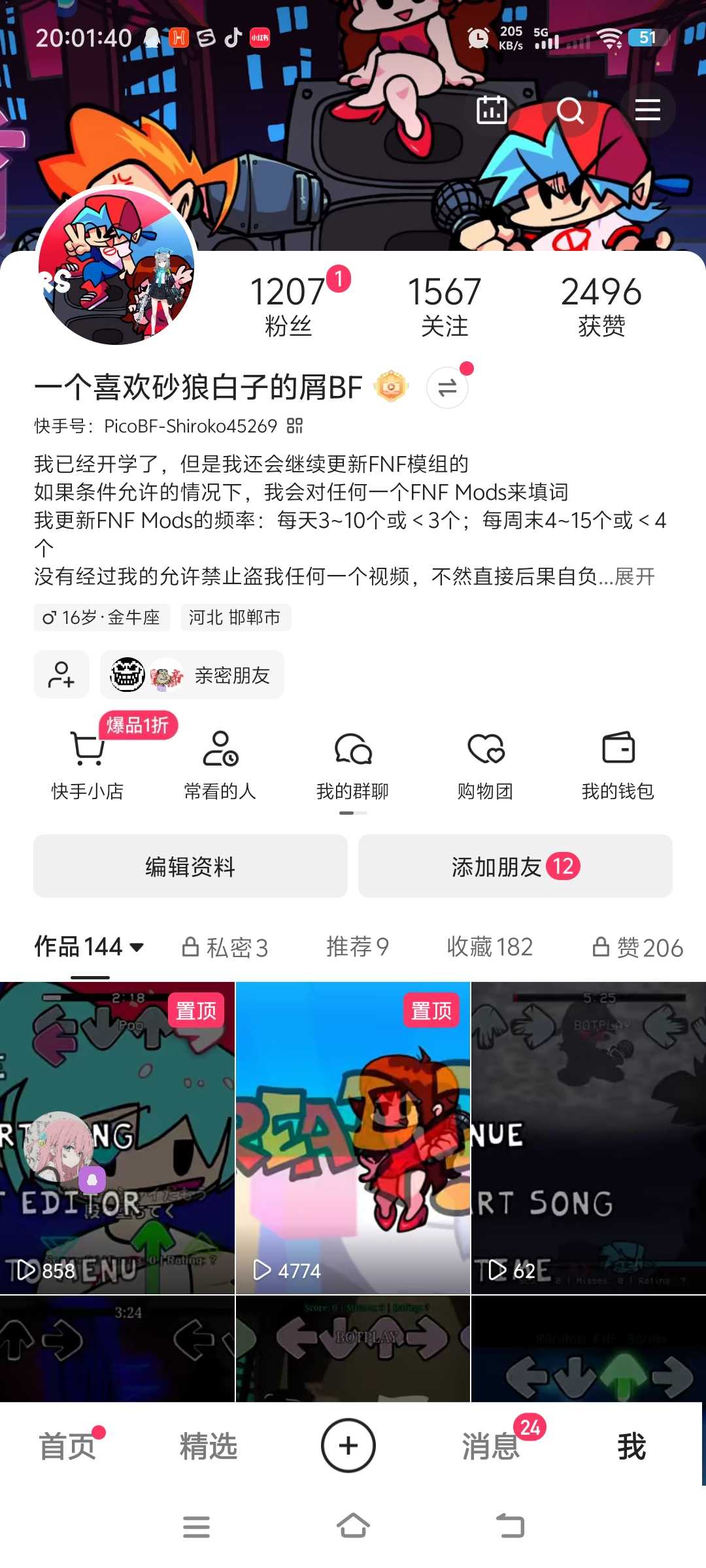Open video with 62 plays

(x=588, y=1138)
